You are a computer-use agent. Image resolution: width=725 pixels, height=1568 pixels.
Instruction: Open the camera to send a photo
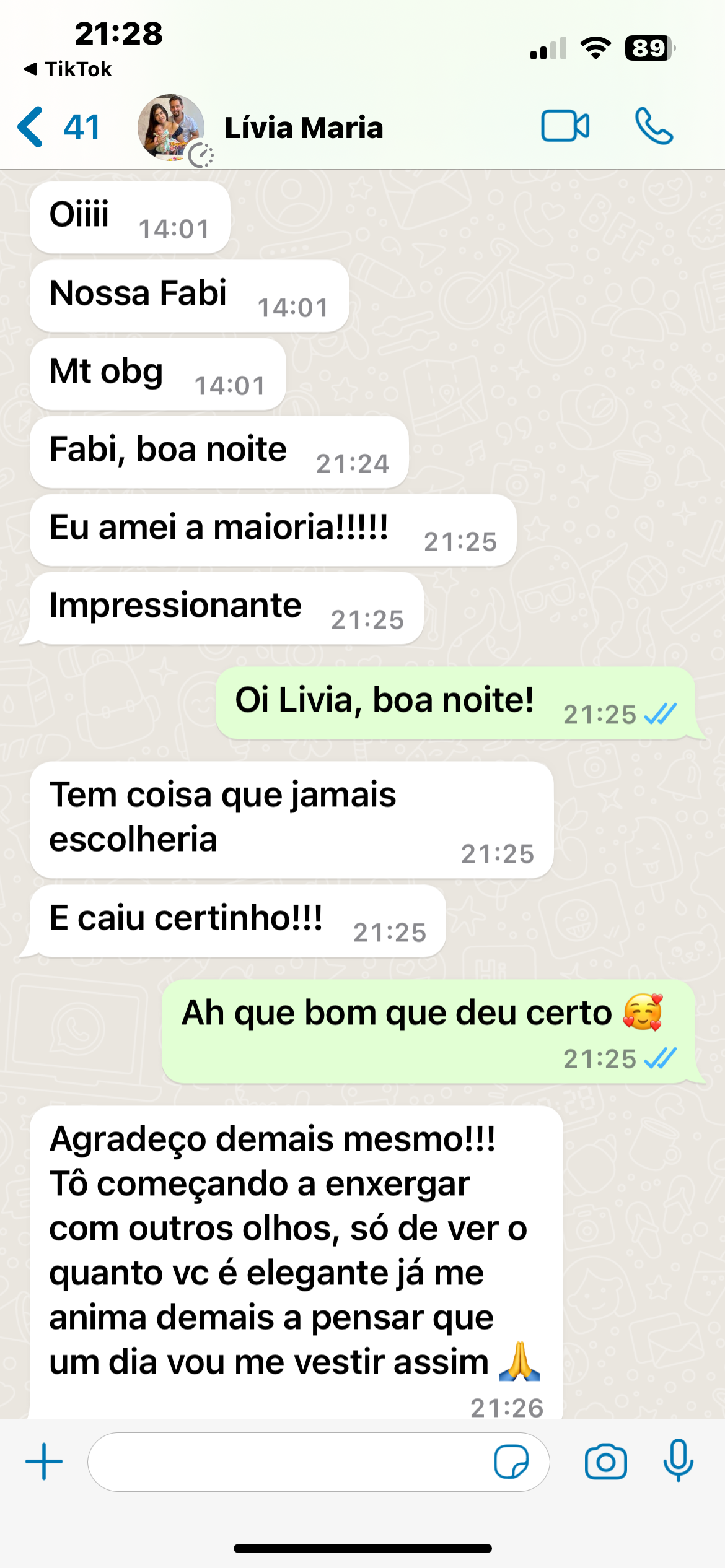(x=605, y=1461)
